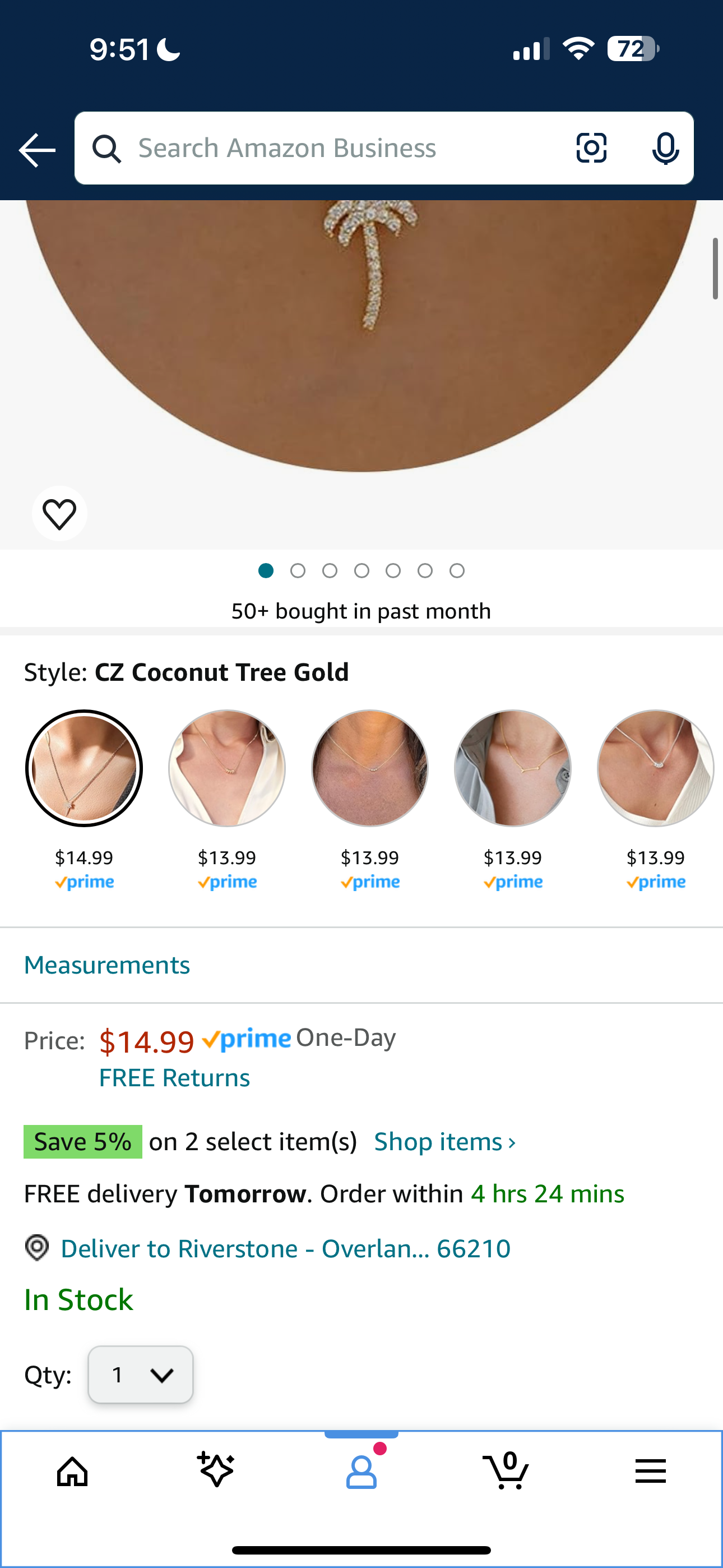Open the hamburger menu tab
This screenshot has height=1568, width=723.
point(650,1472)
